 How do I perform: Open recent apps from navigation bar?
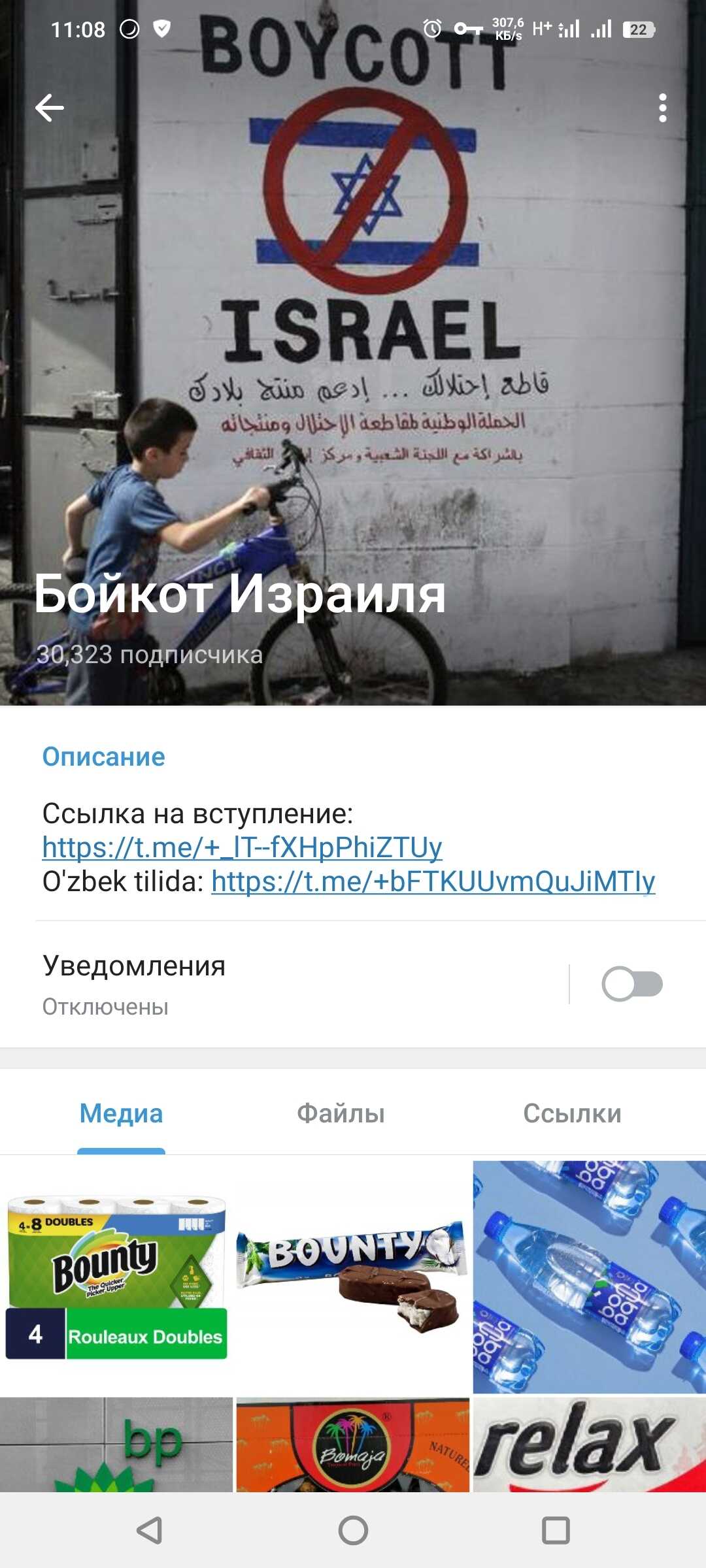pyautogui.click(x=556, y=1530)
